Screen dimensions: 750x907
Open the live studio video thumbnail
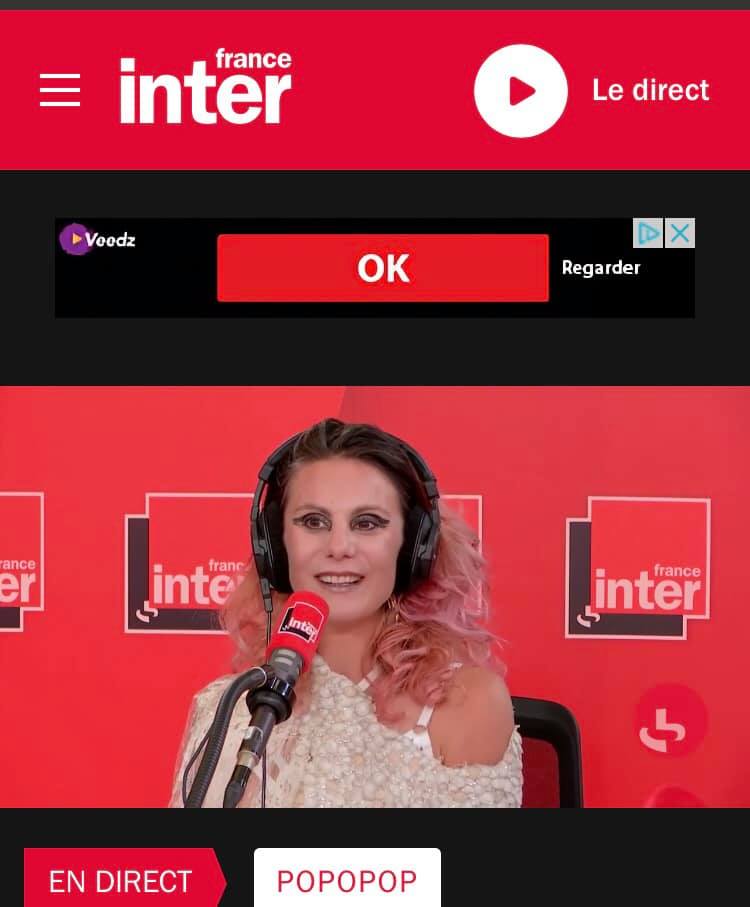(375, 596)
